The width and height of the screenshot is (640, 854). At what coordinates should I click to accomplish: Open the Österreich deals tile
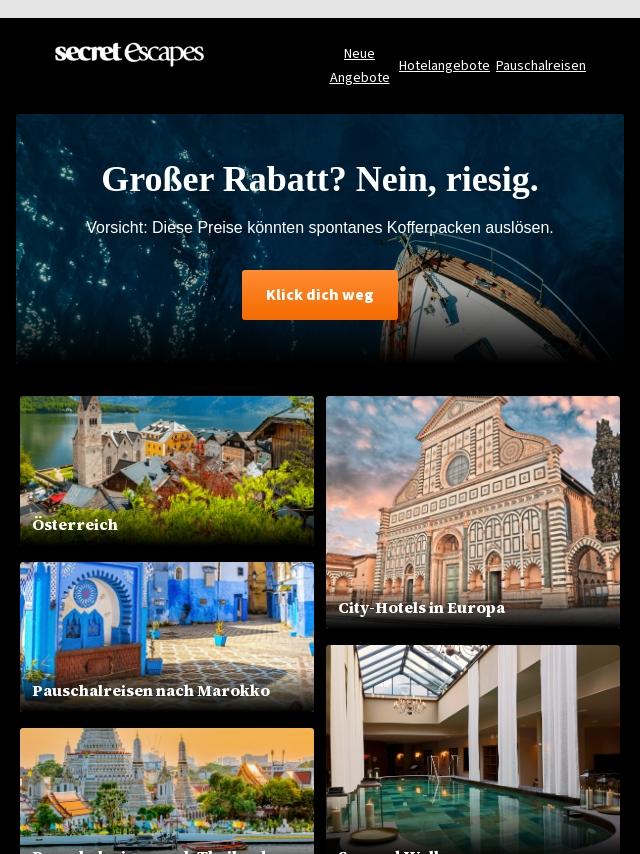[167, 471]
